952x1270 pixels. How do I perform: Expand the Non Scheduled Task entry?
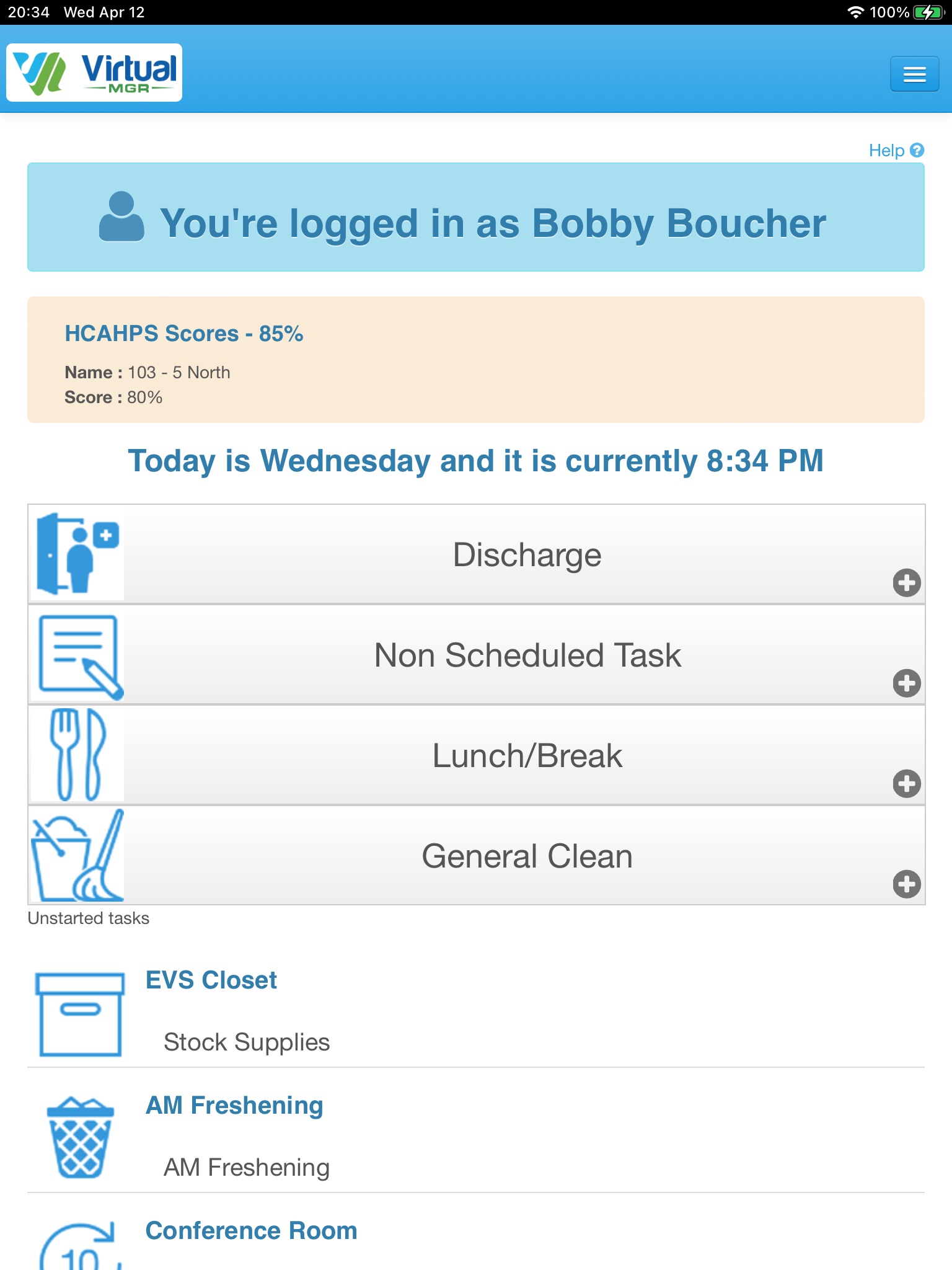tap(907, 683)
